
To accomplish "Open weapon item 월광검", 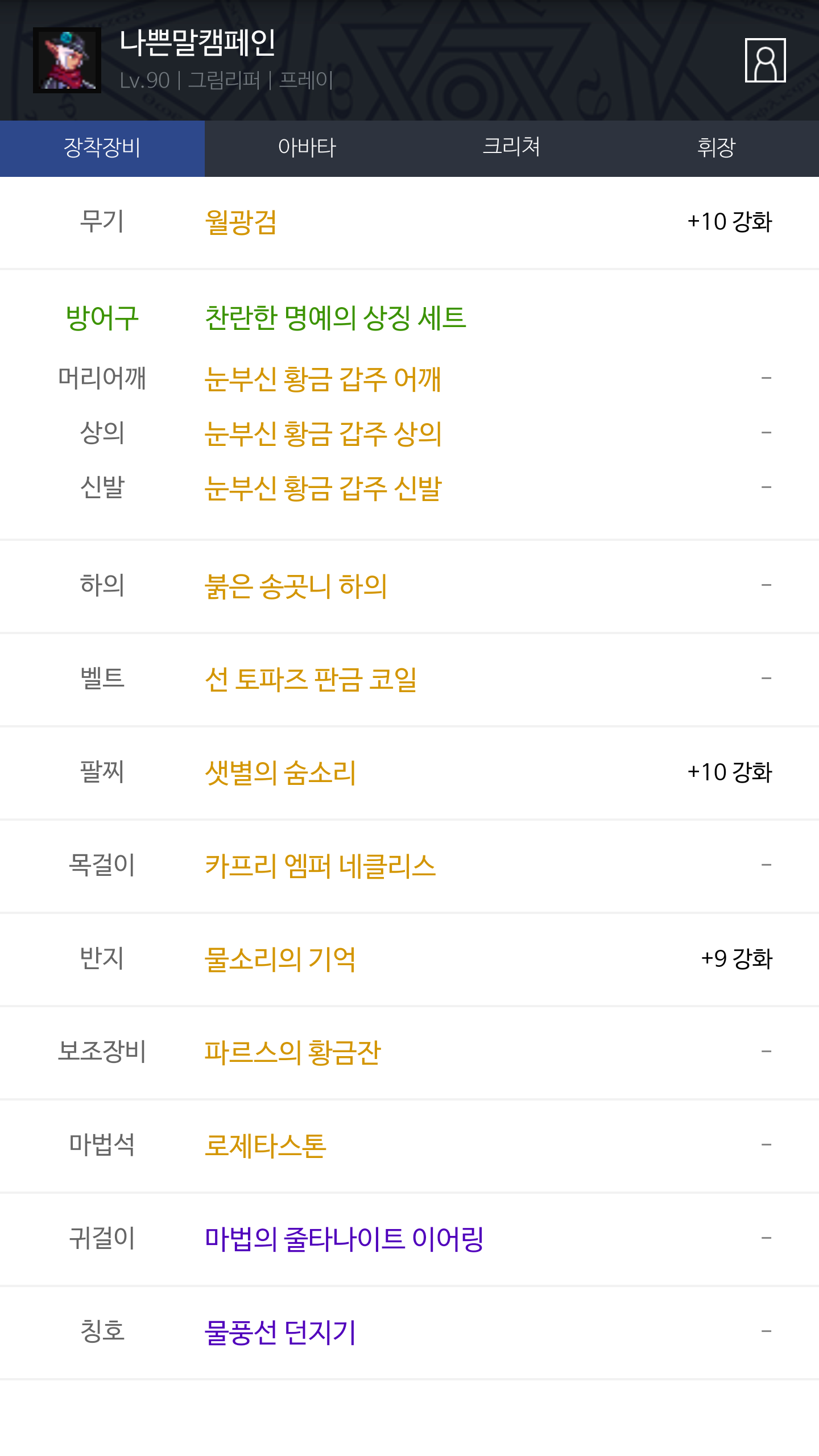I will click(241, 222).
